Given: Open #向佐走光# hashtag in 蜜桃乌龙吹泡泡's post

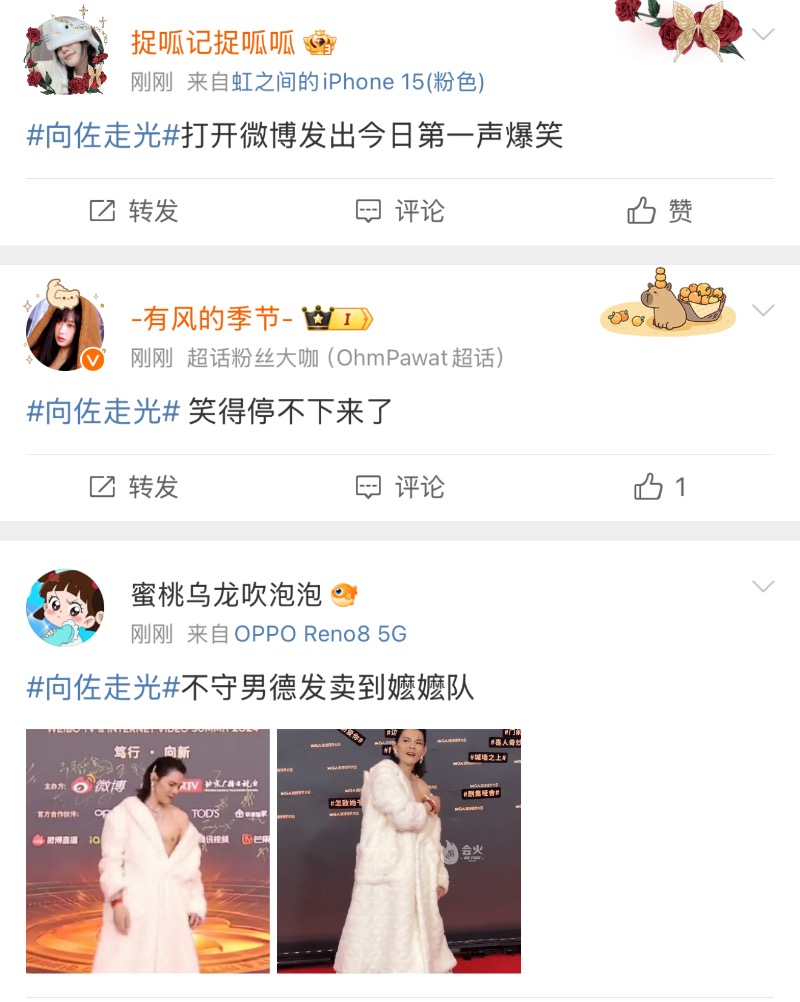Looking at the screenshot, I should pos(104,687).
